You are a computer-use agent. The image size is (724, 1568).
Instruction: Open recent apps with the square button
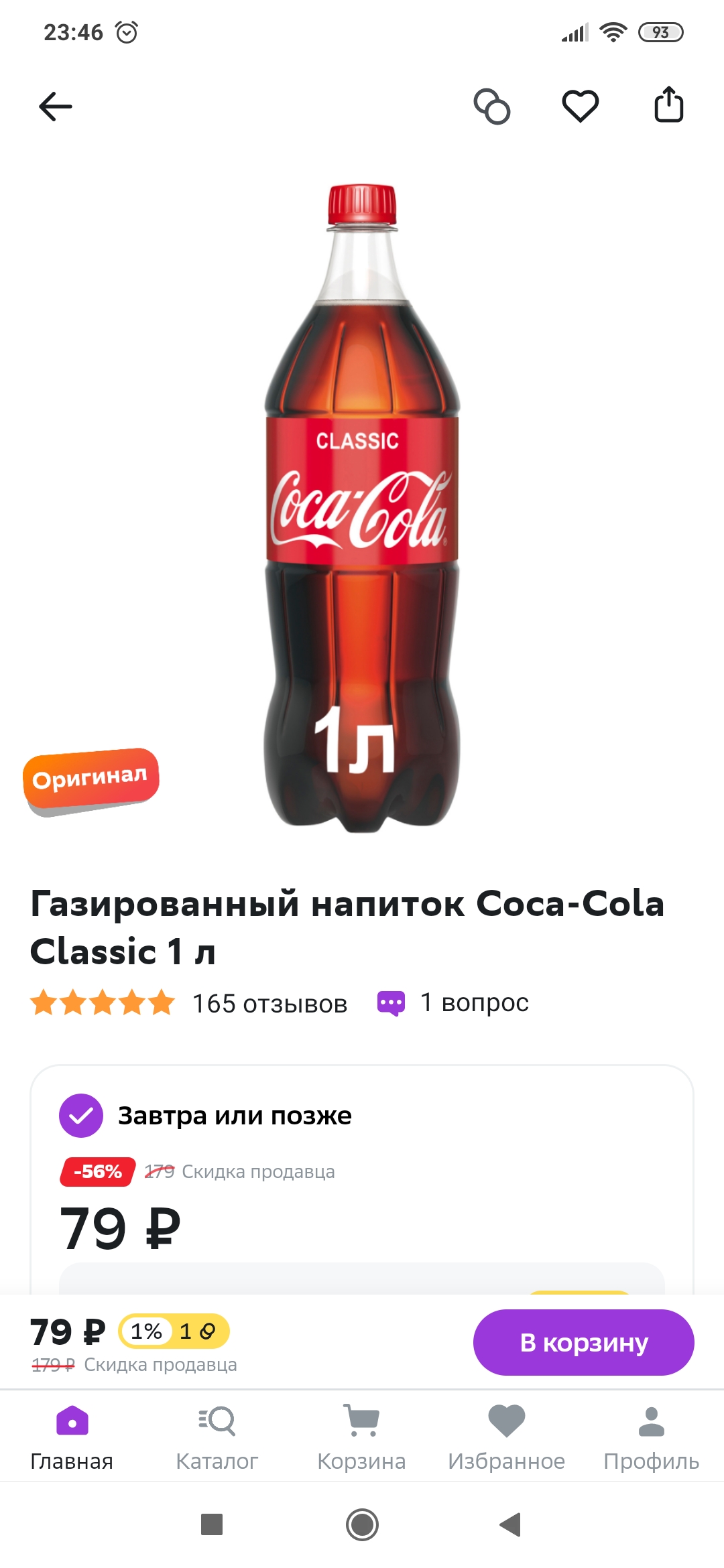pyautogui.click(x=212, y=1524)
